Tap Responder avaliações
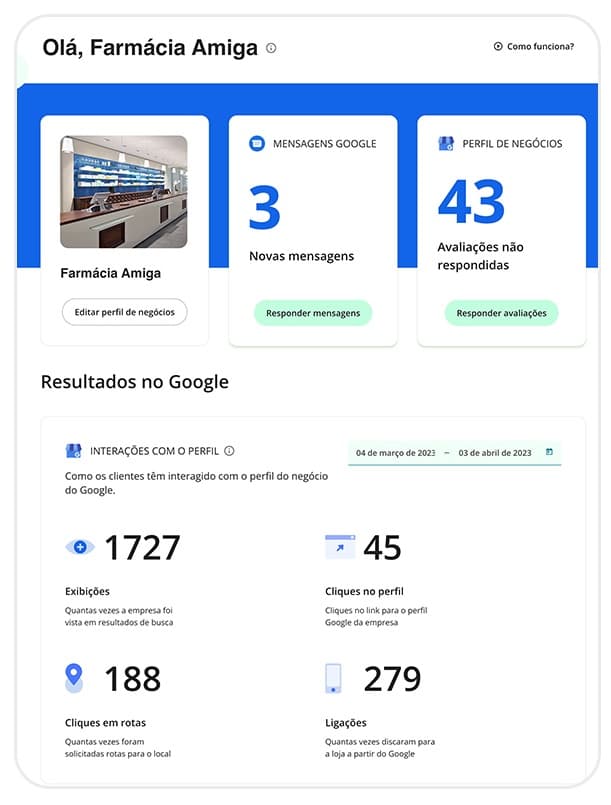Image resolution: width=611 pixels, height=805 pixels. point(501,313)
